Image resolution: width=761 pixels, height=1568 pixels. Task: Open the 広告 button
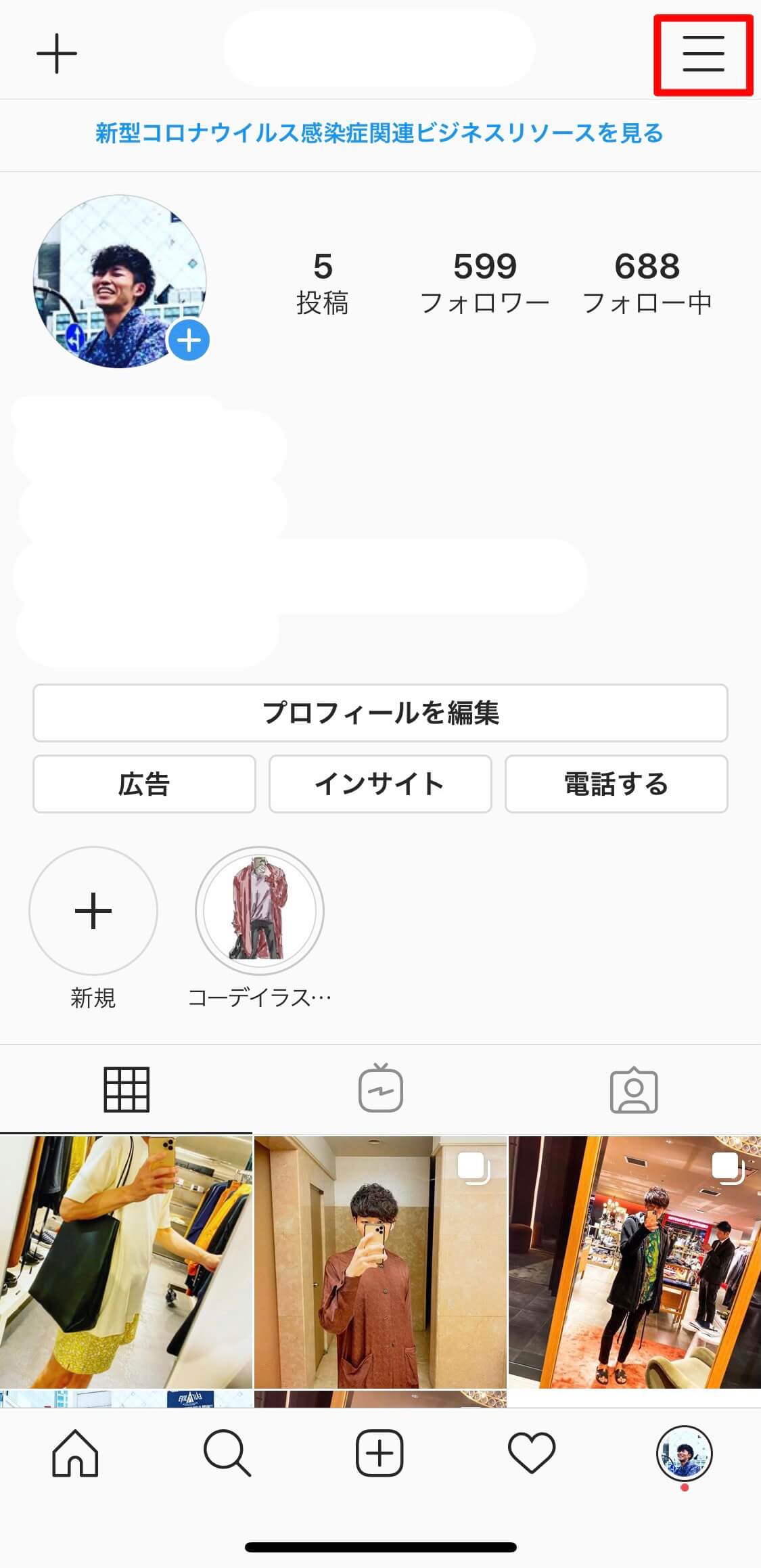click(x=144, y=784)
